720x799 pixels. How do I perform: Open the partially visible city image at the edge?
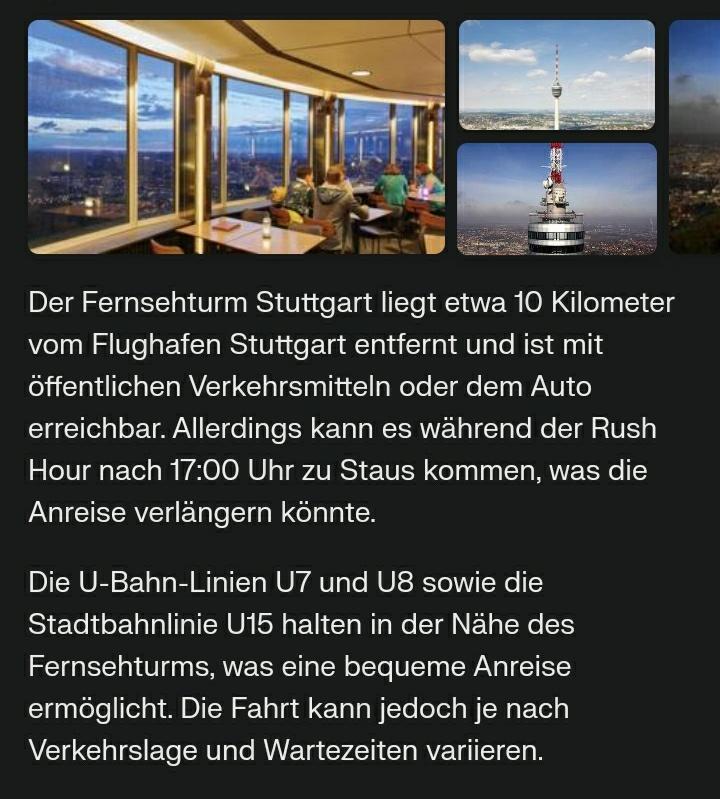(694, 137)
